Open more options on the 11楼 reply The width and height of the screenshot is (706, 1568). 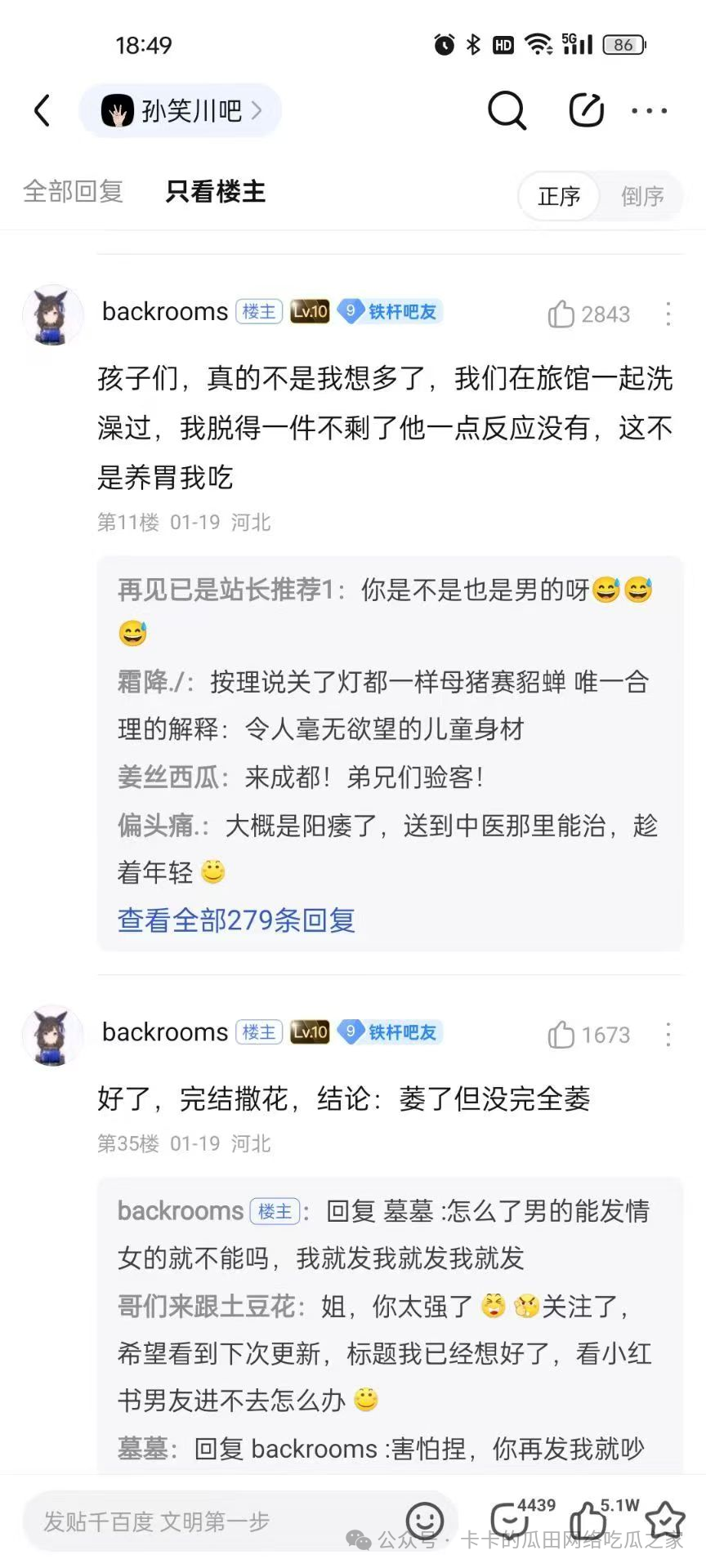668,314
